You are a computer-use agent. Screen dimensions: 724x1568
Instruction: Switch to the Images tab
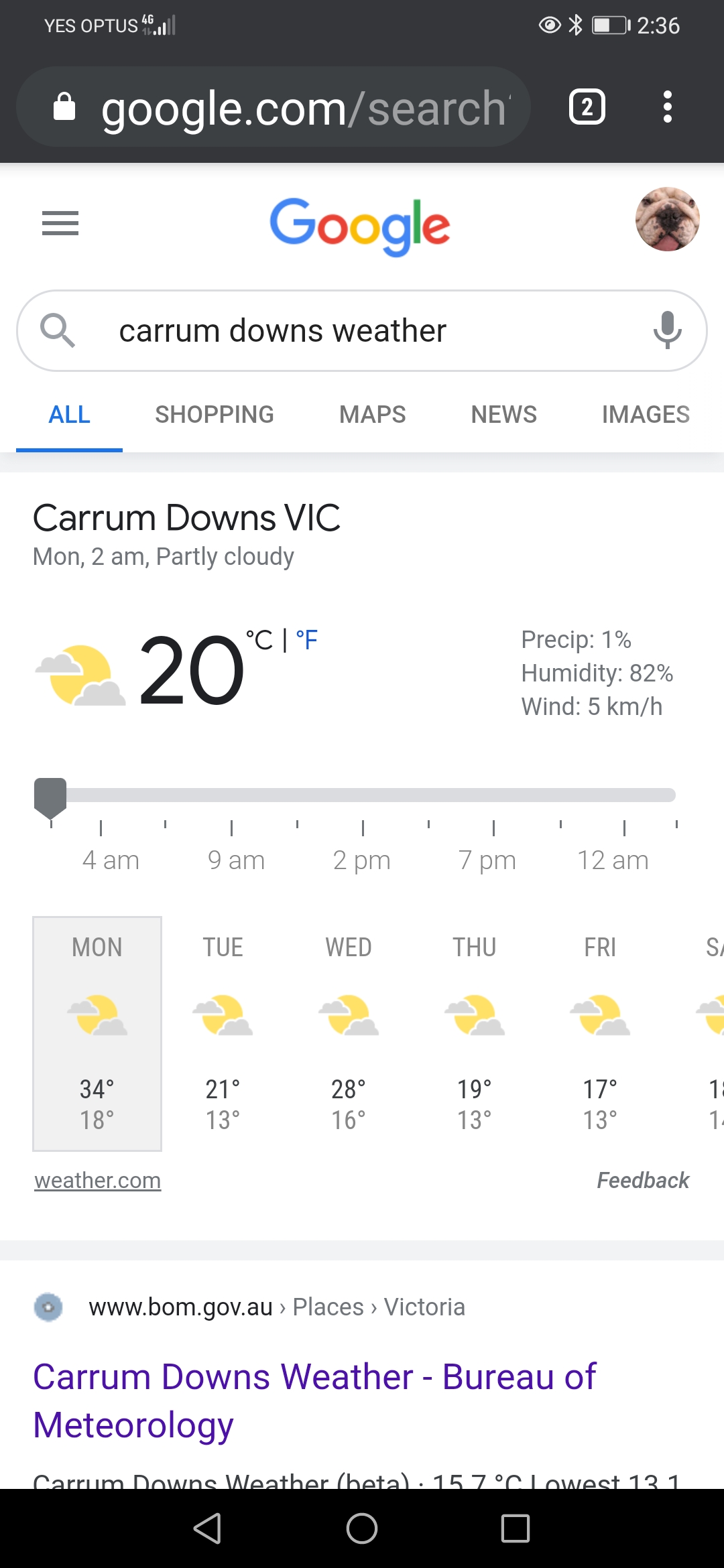point(645,415)
